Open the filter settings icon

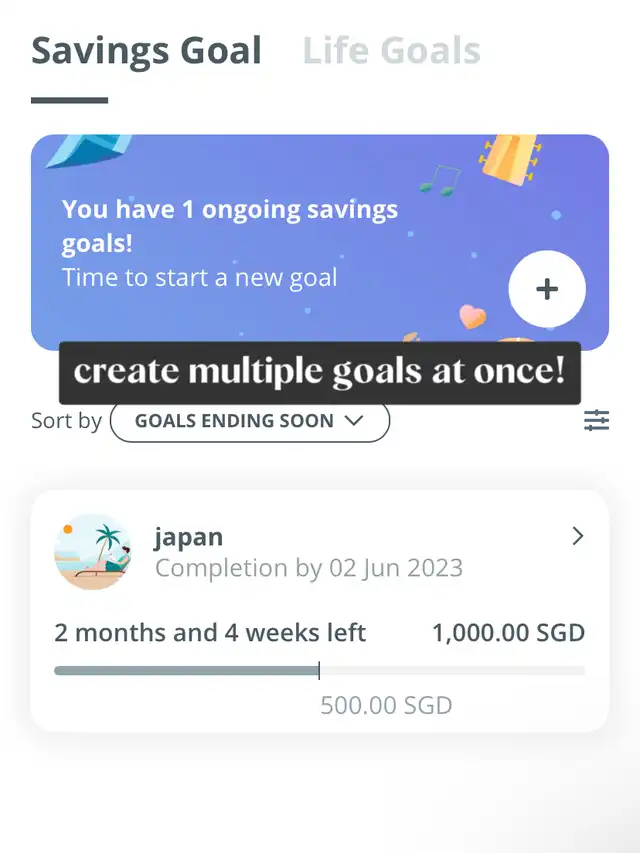[x=596, y=421]
